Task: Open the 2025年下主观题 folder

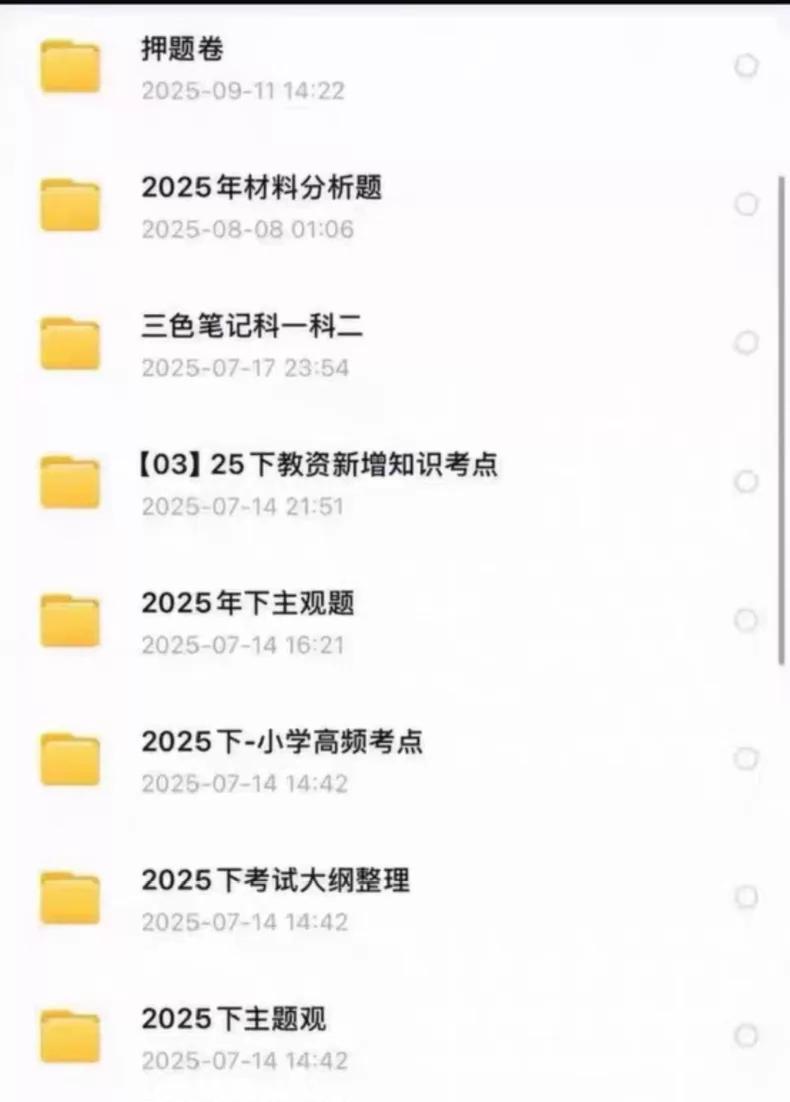Action: coord(247,603)
